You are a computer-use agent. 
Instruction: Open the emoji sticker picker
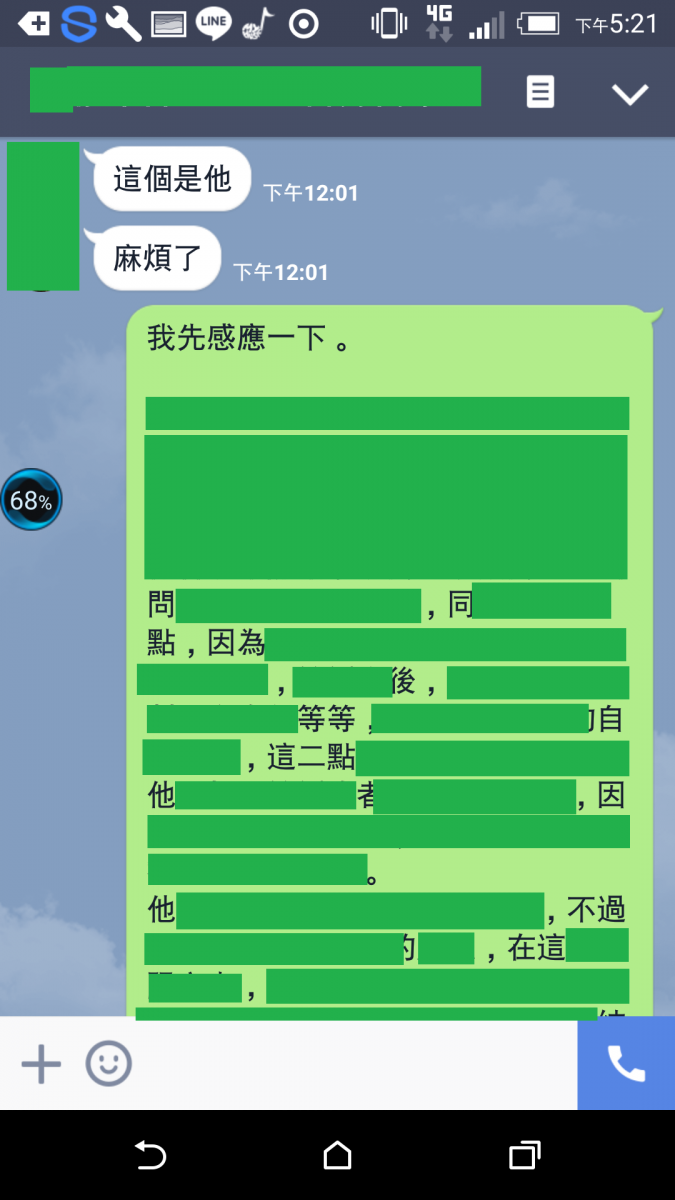(x=108, y=1063)
